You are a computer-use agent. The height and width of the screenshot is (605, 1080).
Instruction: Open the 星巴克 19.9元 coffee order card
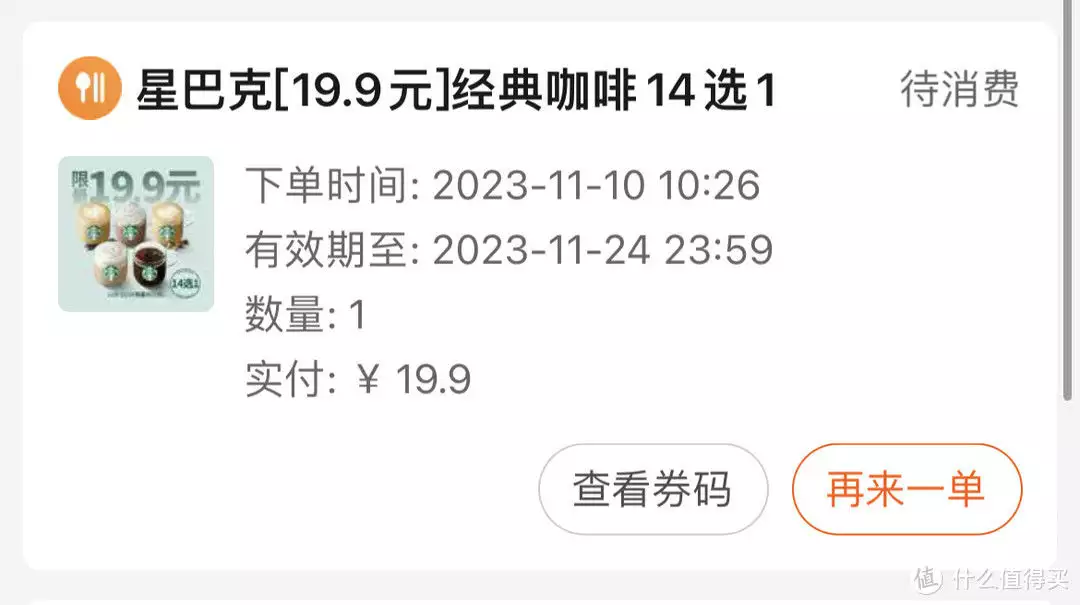click(455, 92)
